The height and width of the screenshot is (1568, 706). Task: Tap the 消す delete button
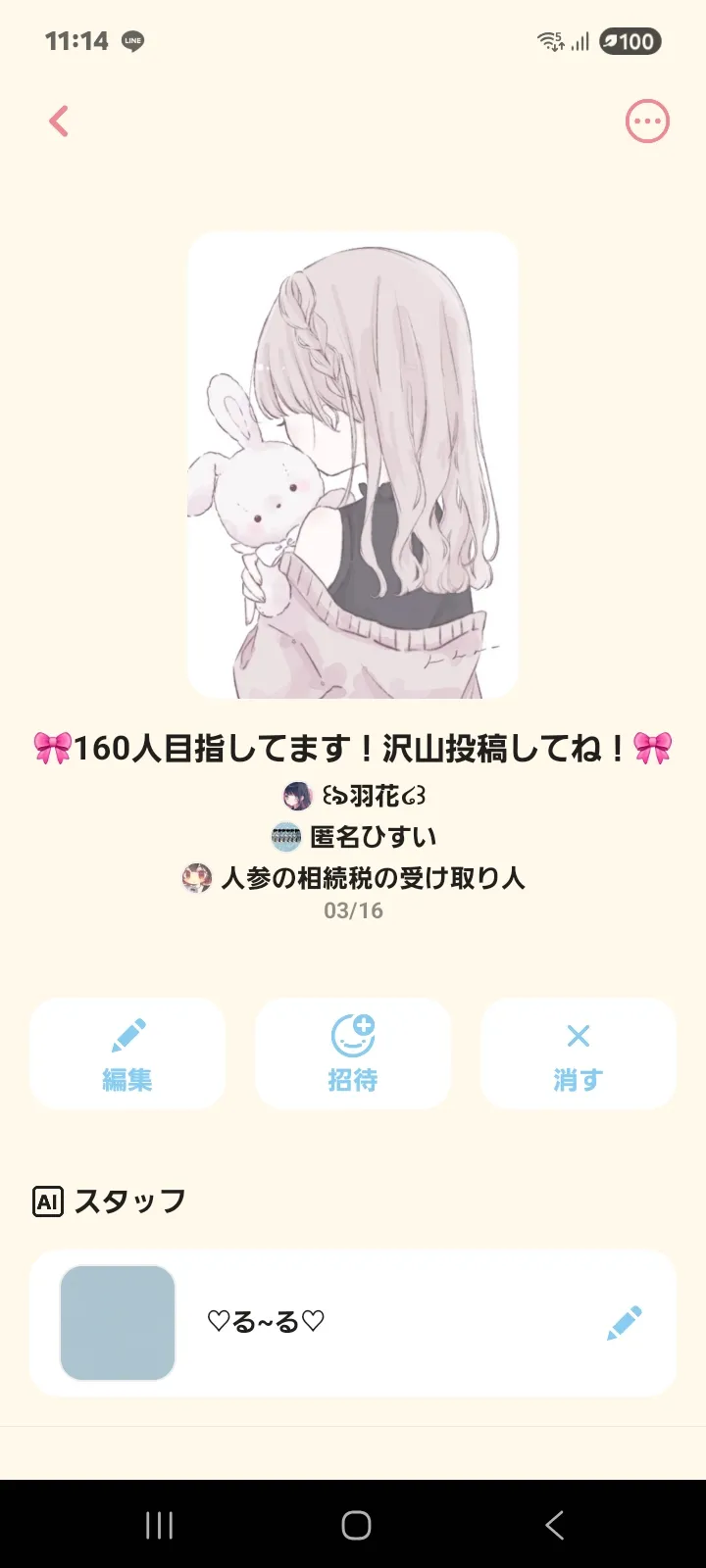(x=578, y=1053)
